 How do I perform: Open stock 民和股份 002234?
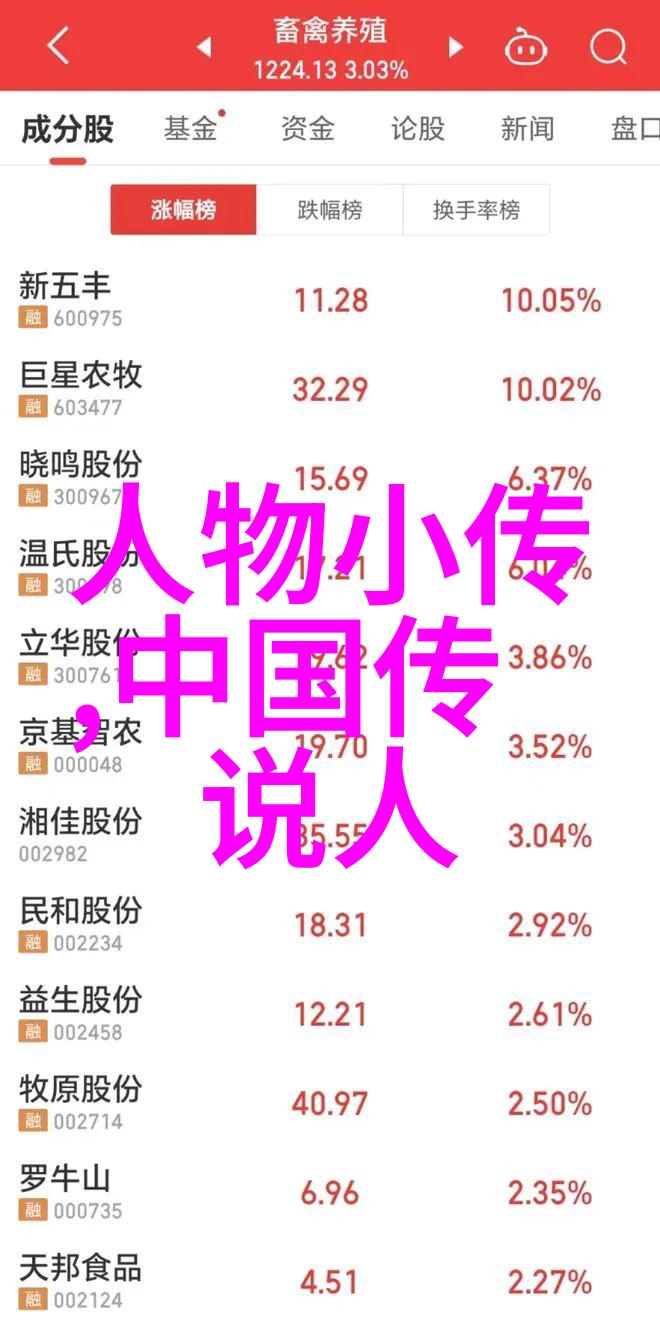point(330,924)
